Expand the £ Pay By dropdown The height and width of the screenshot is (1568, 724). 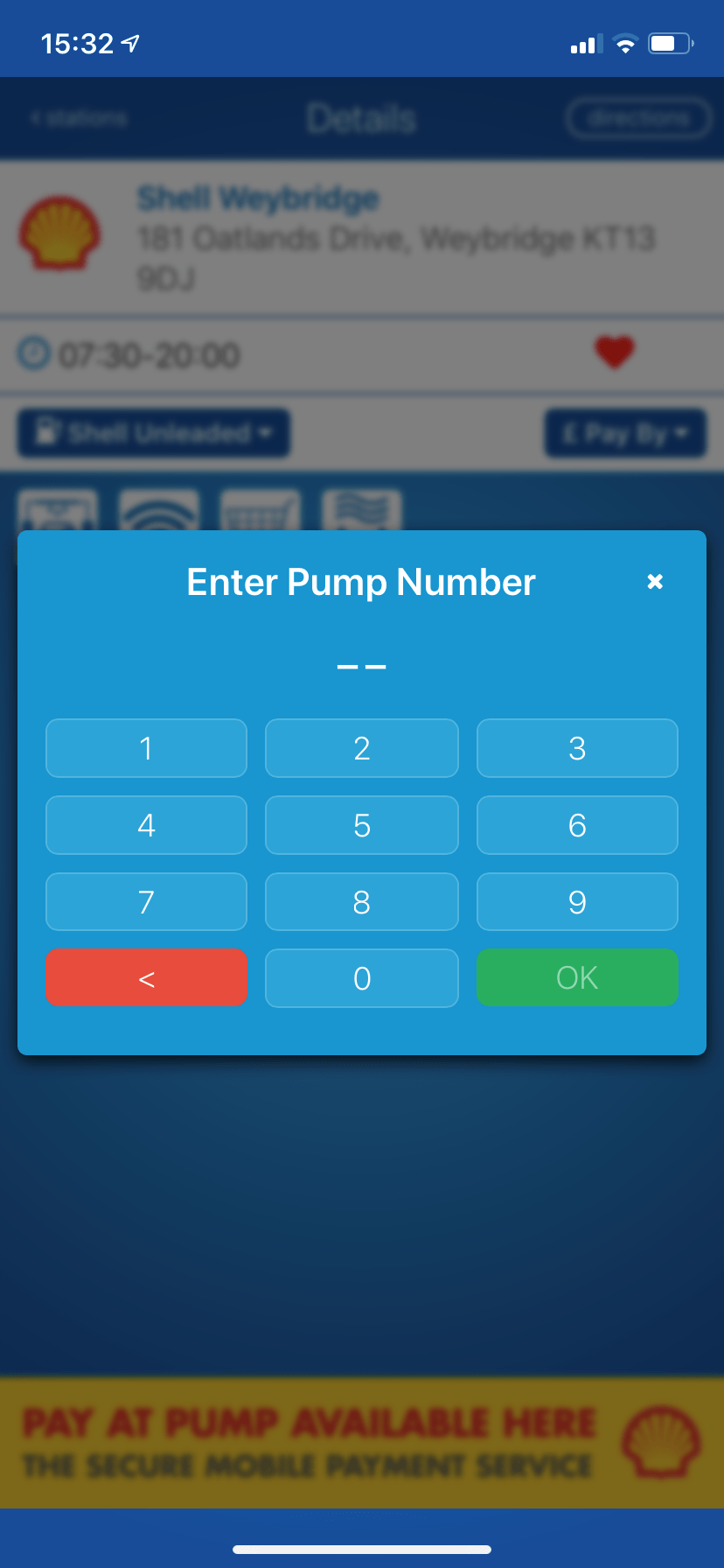click(624, 432)
